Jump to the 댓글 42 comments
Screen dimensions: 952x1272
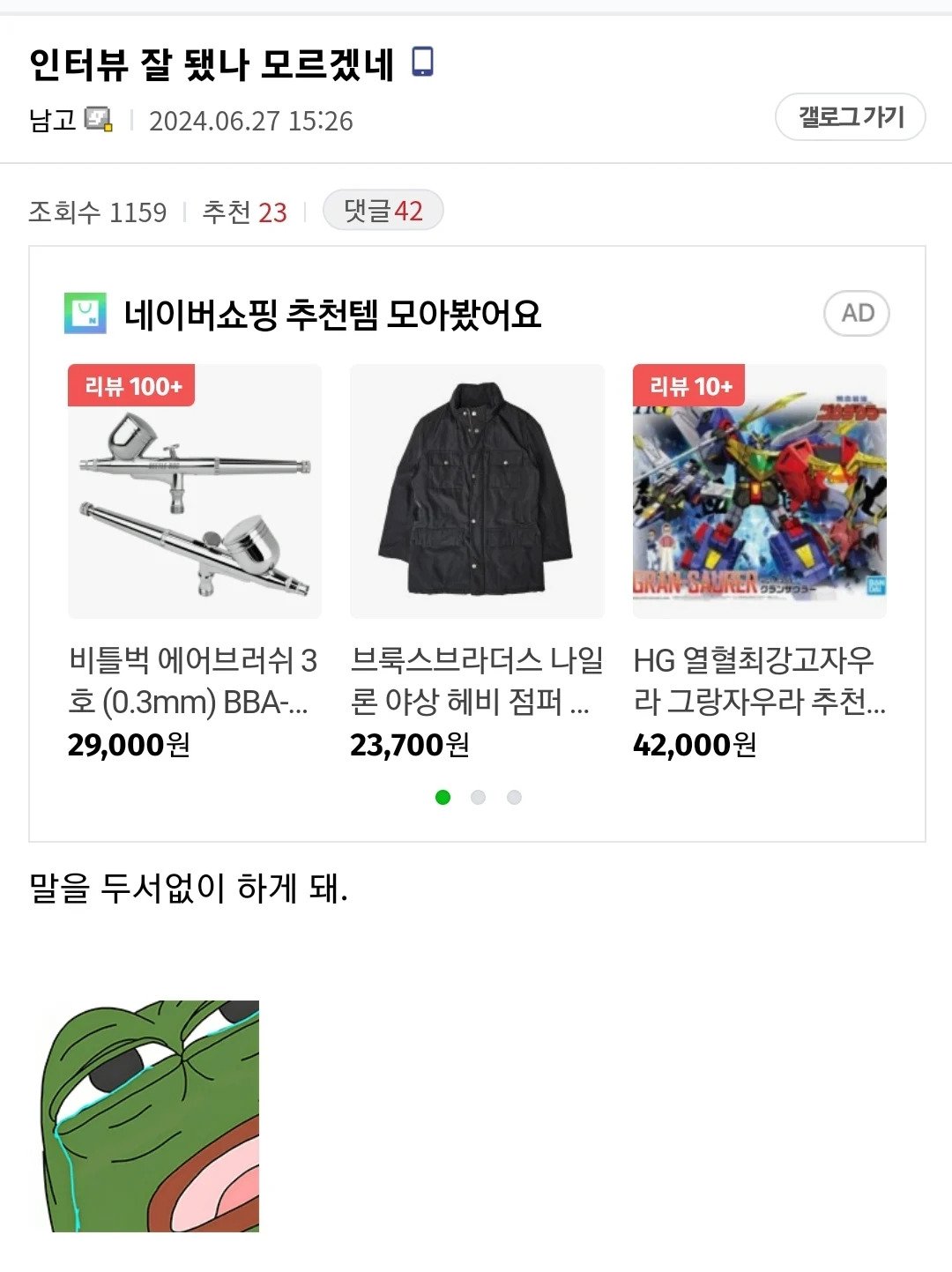point(383,212)
